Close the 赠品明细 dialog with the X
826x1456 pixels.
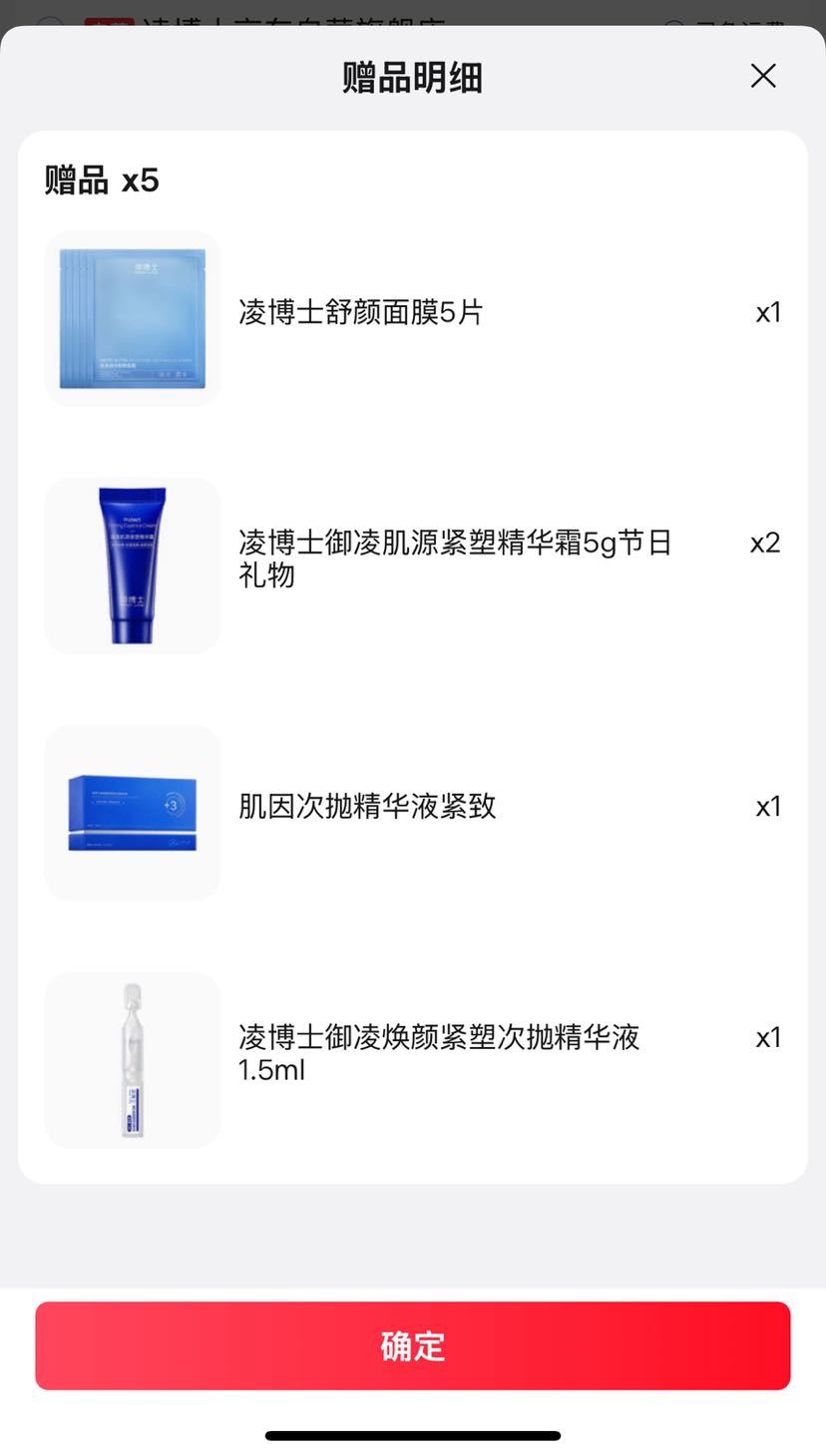(763, 76)
